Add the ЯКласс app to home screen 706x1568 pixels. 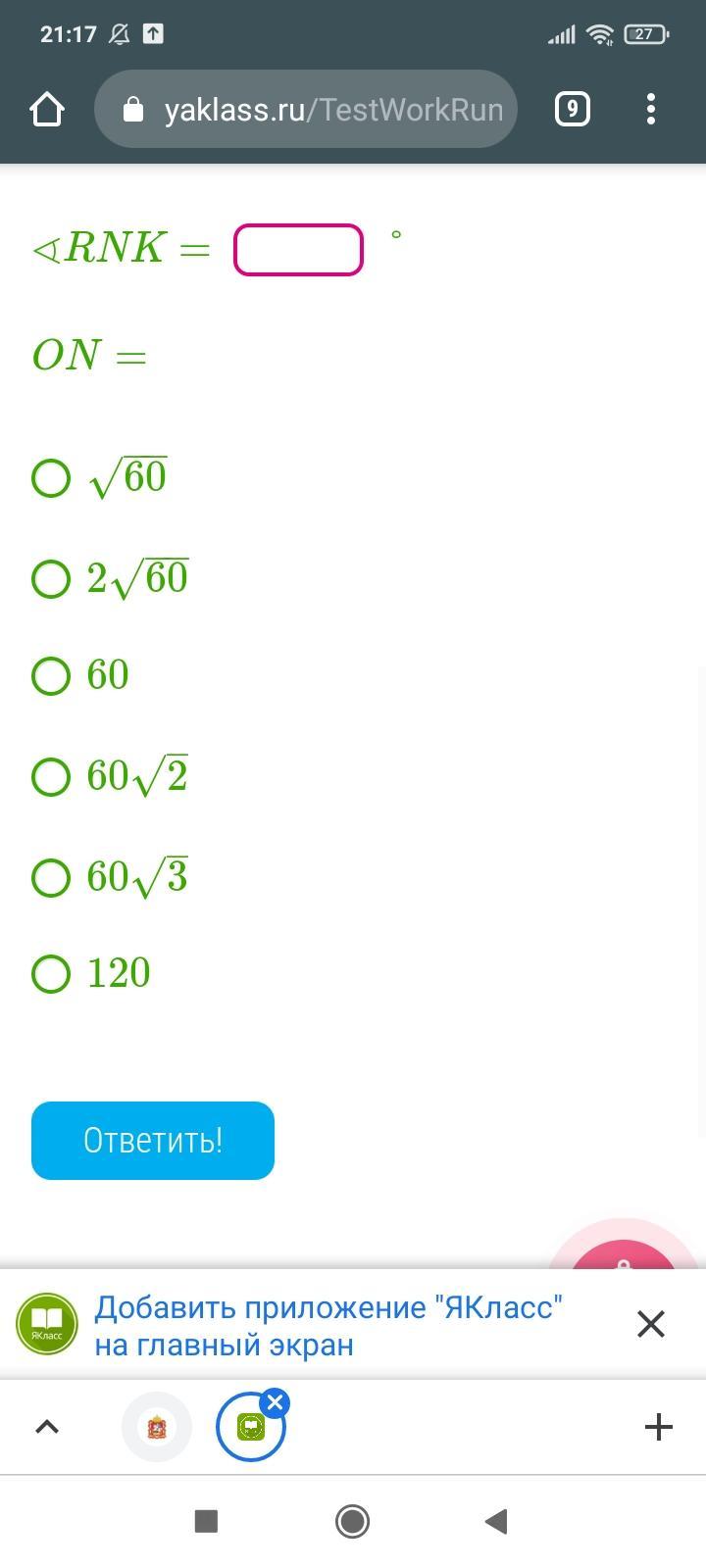(x=328, y=1325)
